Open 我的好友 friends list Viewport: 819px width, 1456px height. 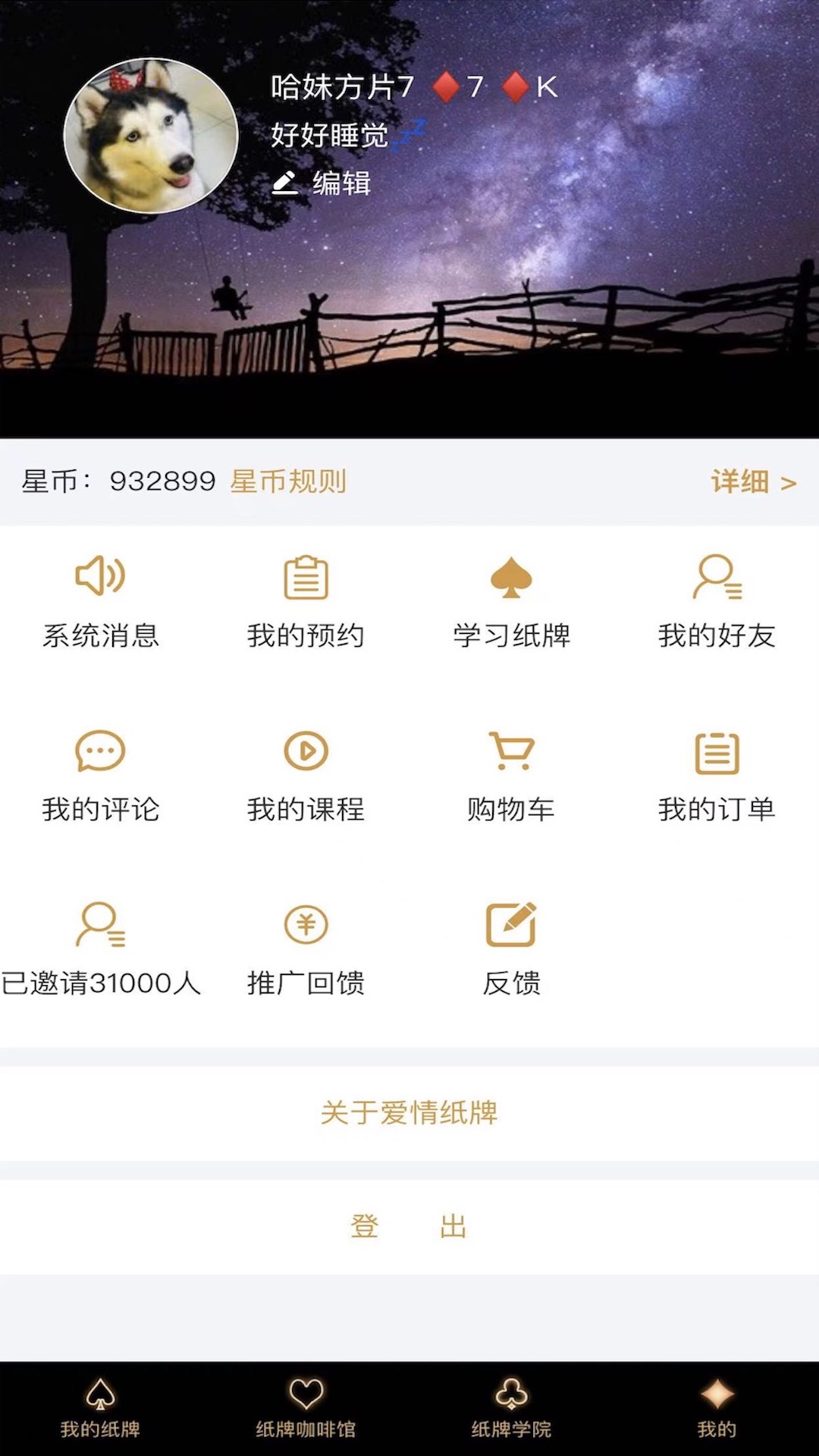[717, 601]
